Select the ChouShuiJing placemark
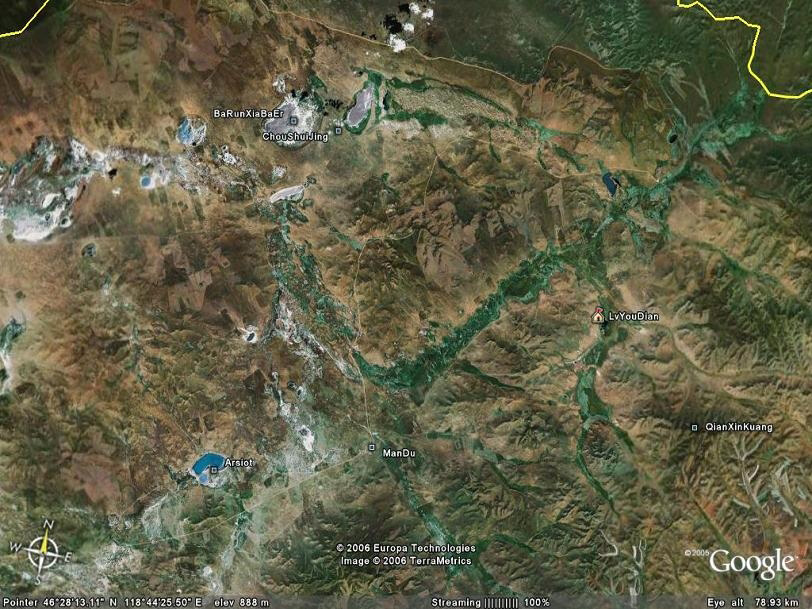Image resolution: width=812 pixels, height=609 pixels. click(338, 130)
